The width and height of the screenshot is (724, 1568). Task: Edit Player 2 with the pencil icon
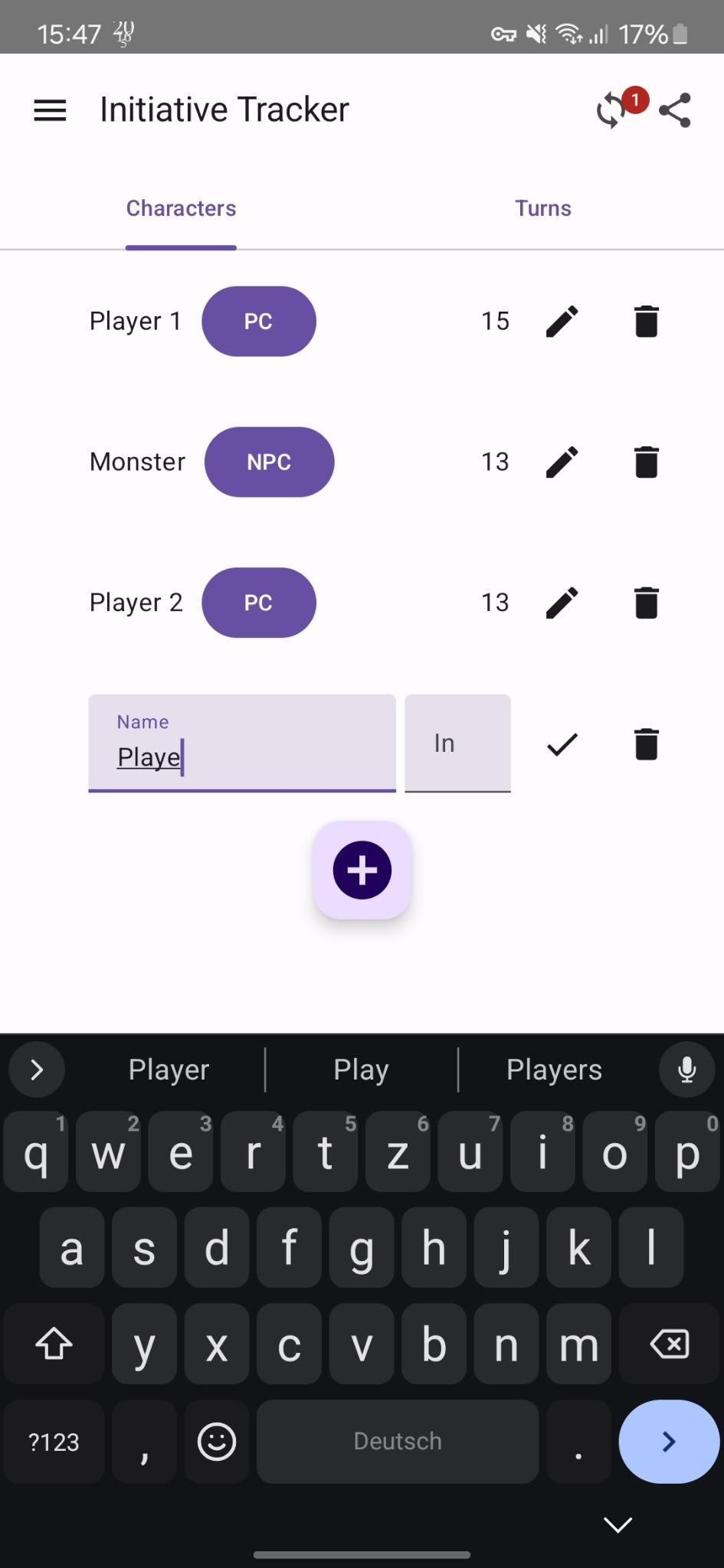pyautogui.click(x=562, y=603)
